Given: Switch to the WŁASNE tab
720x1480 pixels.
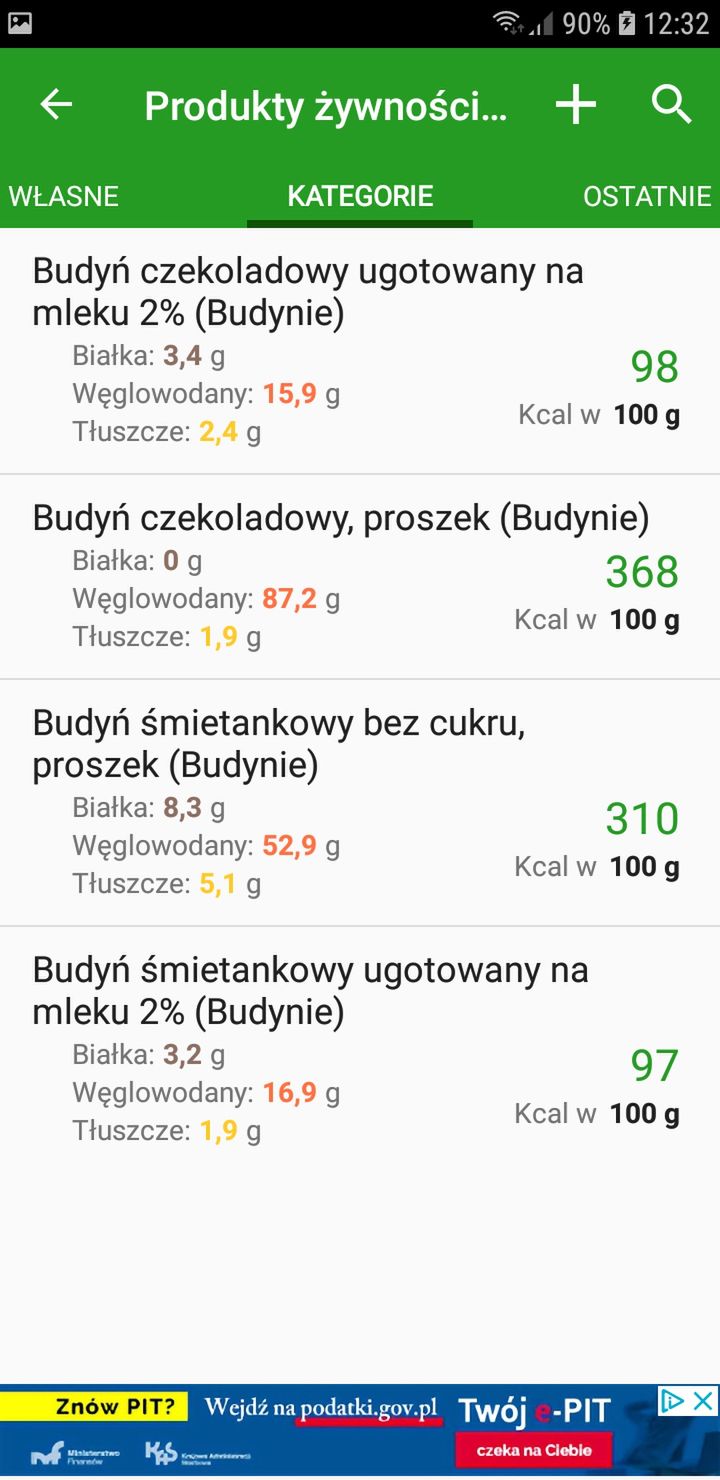Looking at the screenshot, I should [64, 196].
